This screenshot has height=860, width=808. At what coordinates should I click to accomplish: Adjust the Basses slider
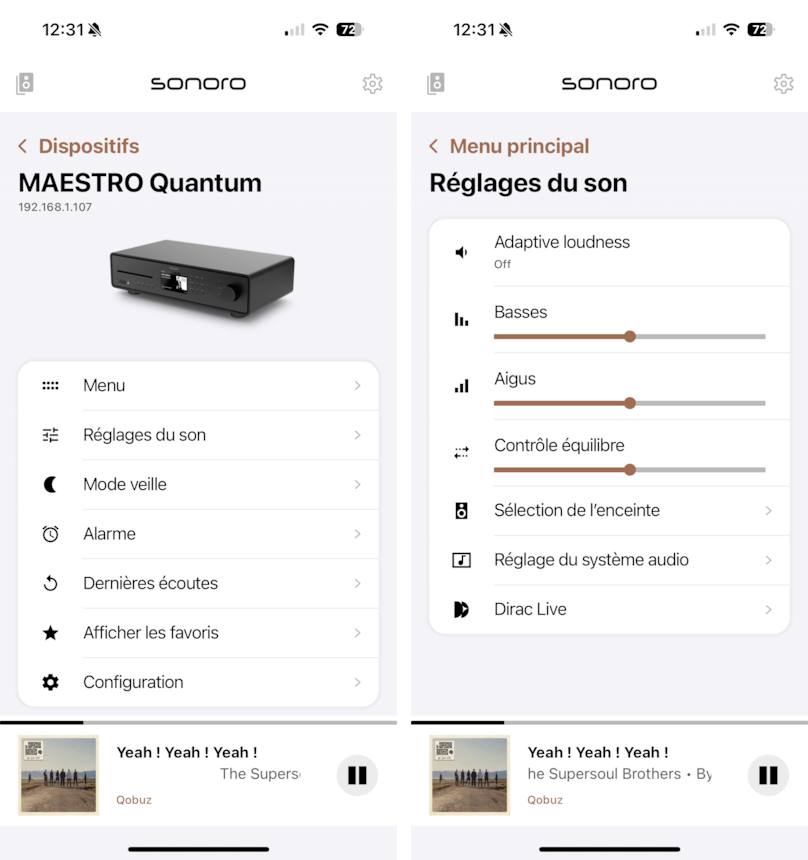pos(629,336)
